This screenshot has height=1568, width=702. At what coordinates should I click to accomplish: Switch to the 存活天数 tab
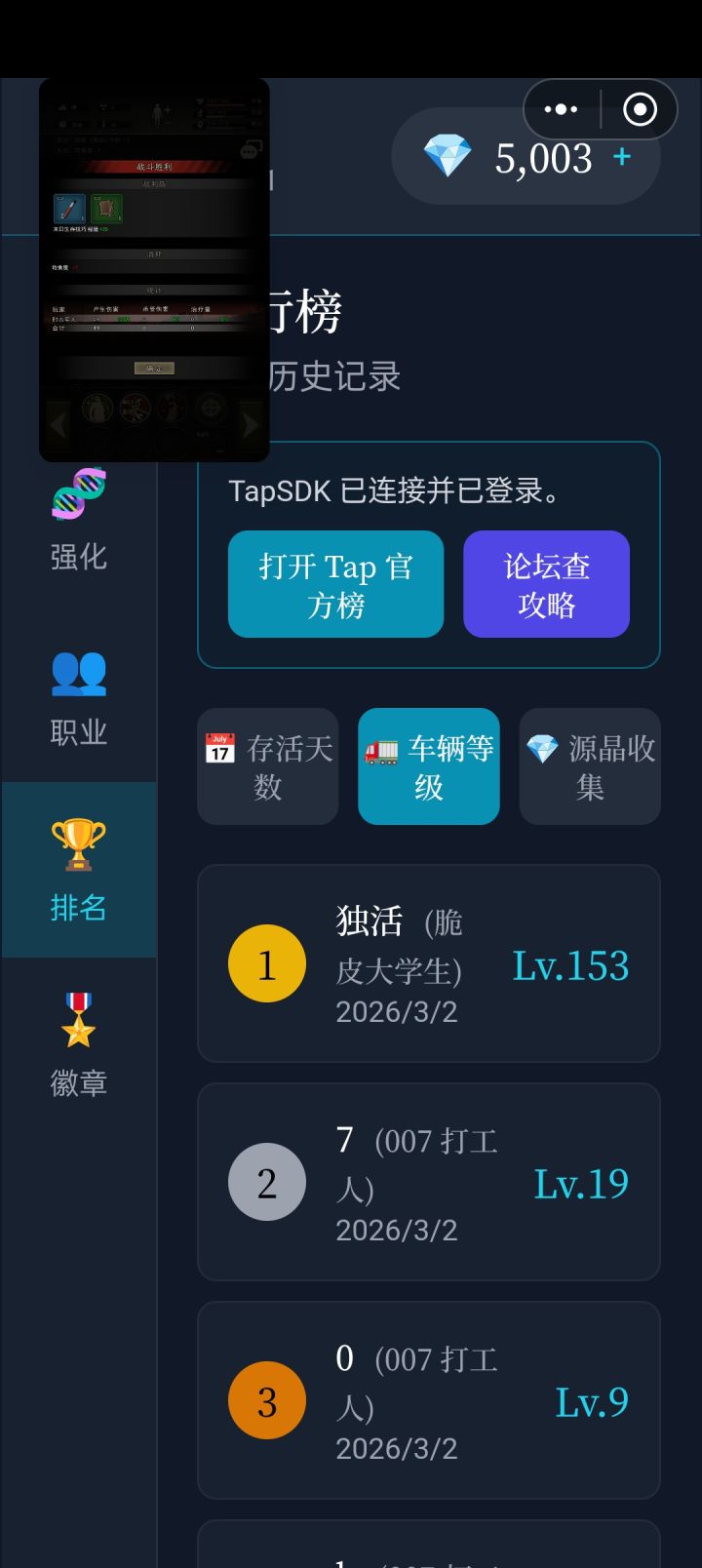(x=267, y=766)
